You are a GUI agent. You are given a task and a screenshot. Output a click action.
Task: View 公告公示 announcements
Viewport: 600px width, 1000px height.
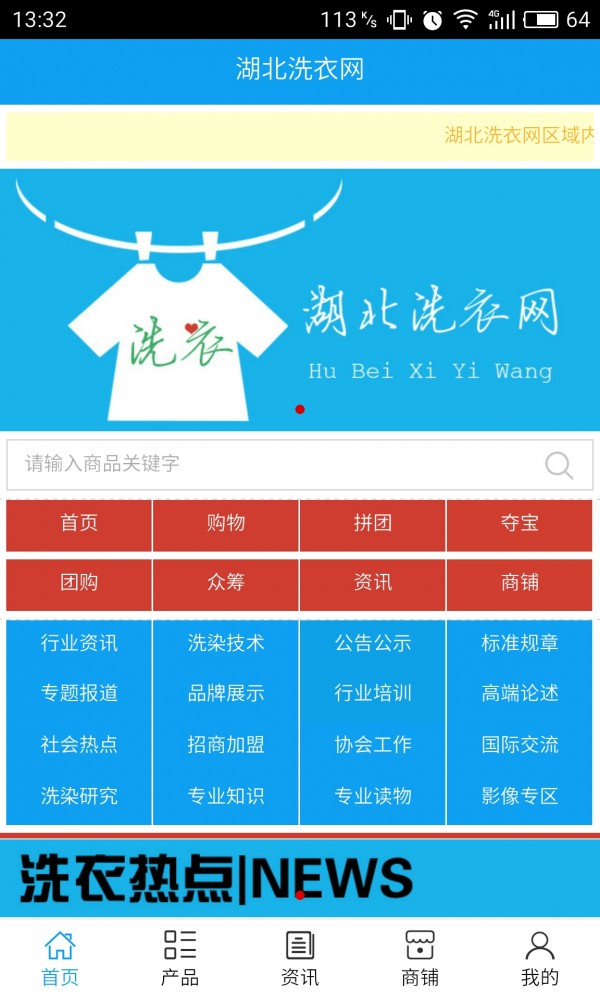(x=372, y=643)
